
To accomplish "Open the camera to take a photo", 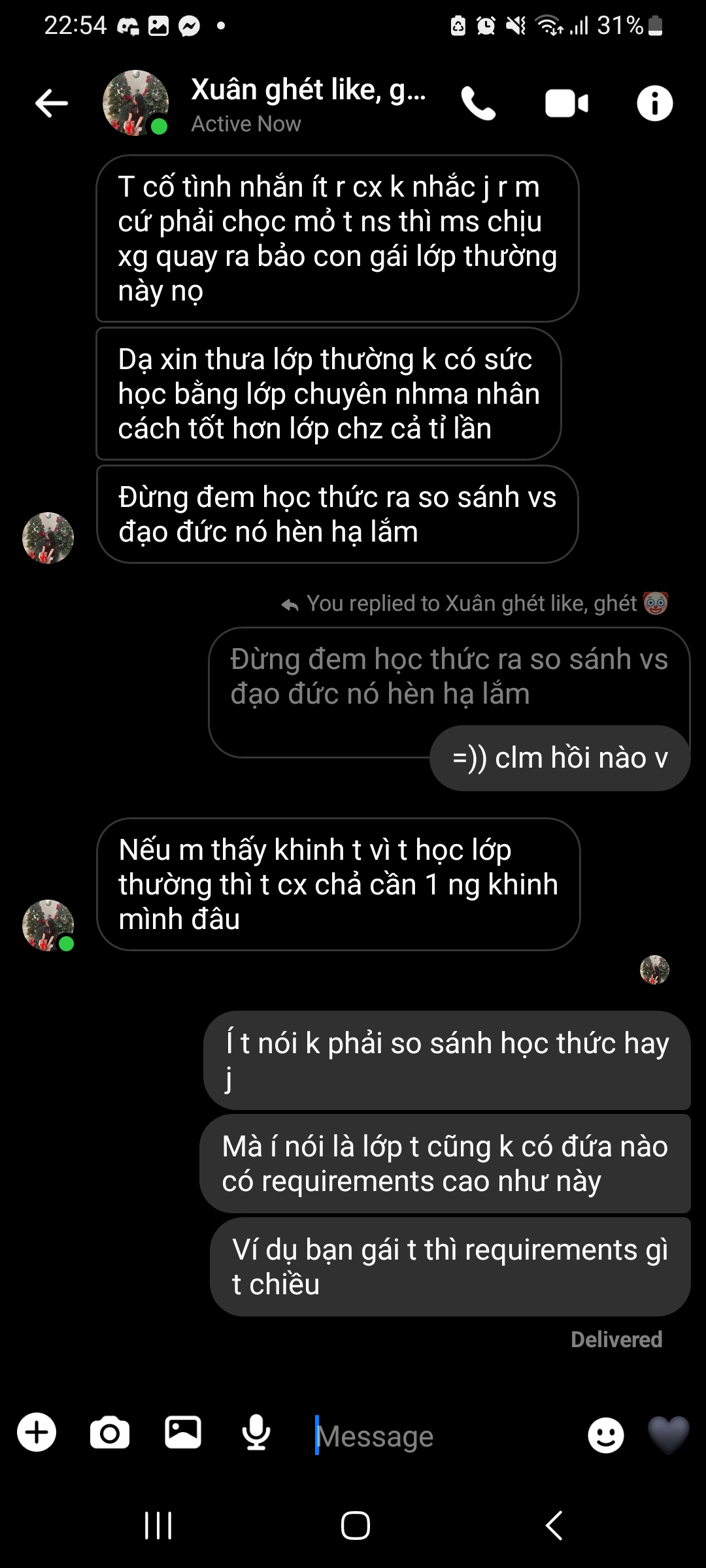I will point(110,1433).
